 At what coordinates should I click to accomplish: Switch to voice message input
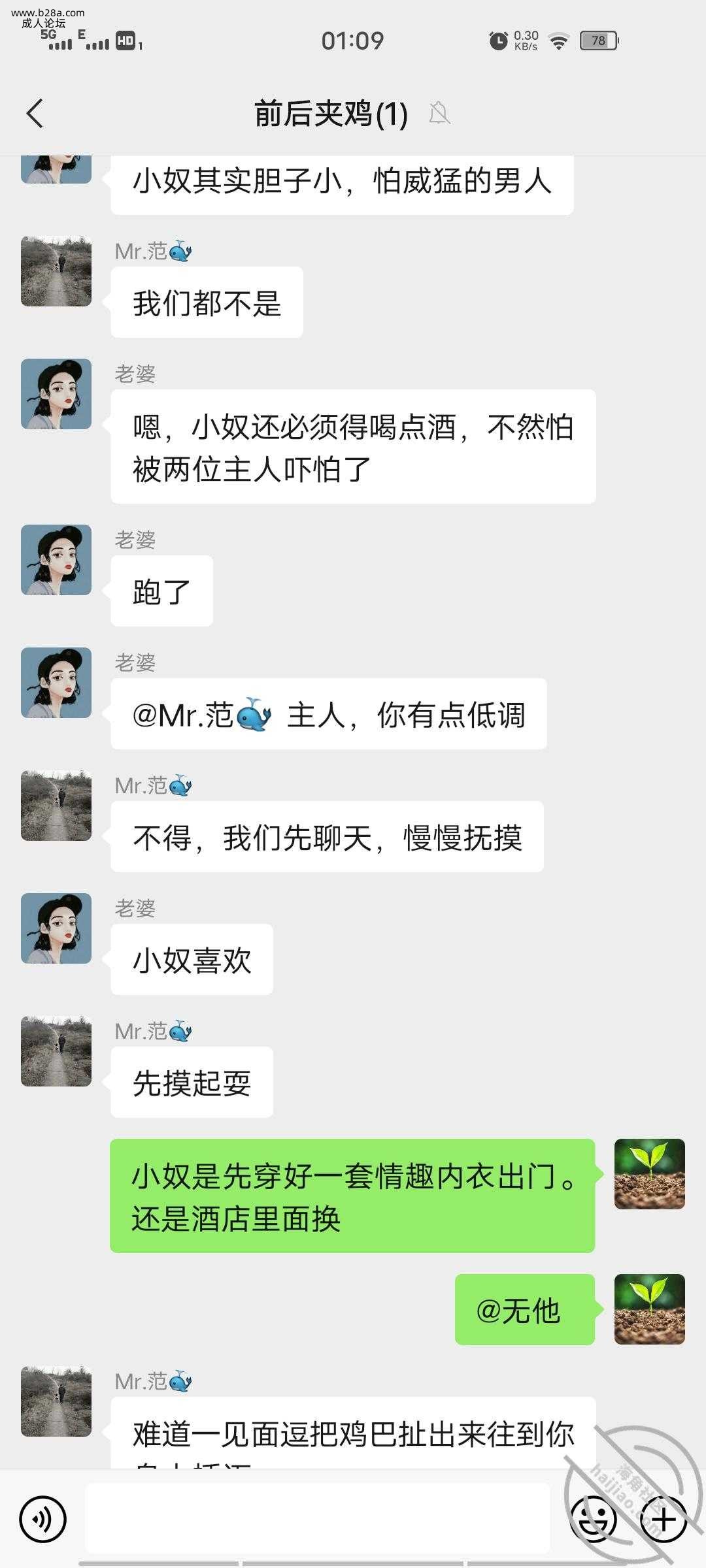pos(43,1519)
